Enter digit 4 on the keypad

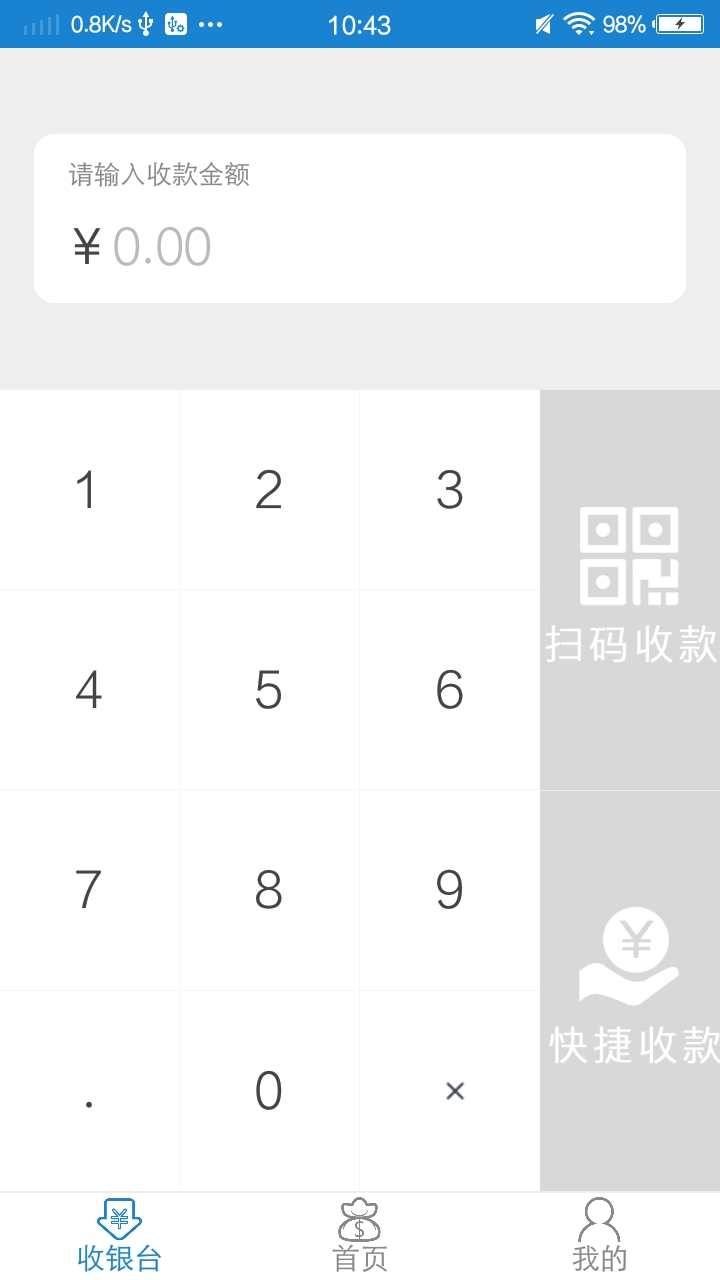coord(89,690)
